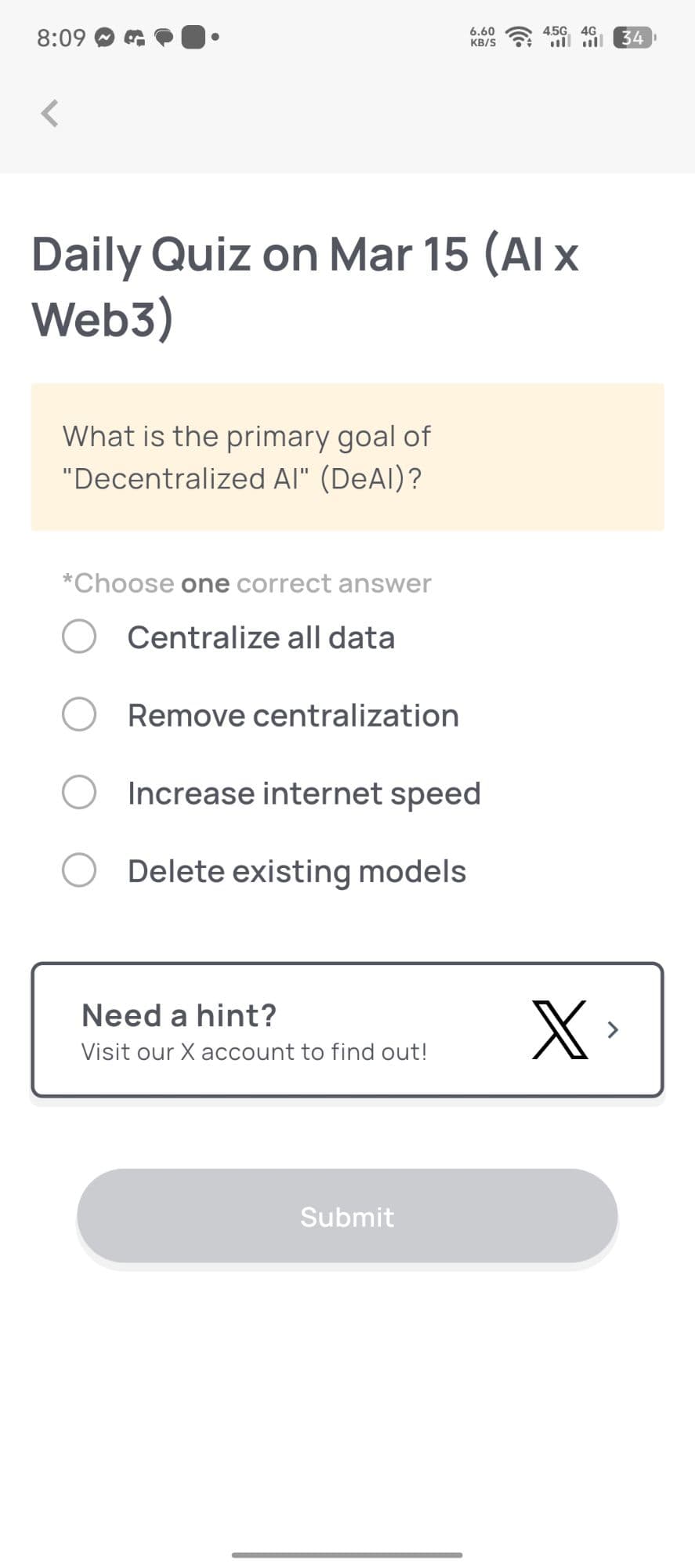Tap the 4G signal bars icon
Image resolution: width=695 pixels, height=1568 pixels.
(592, 37)
